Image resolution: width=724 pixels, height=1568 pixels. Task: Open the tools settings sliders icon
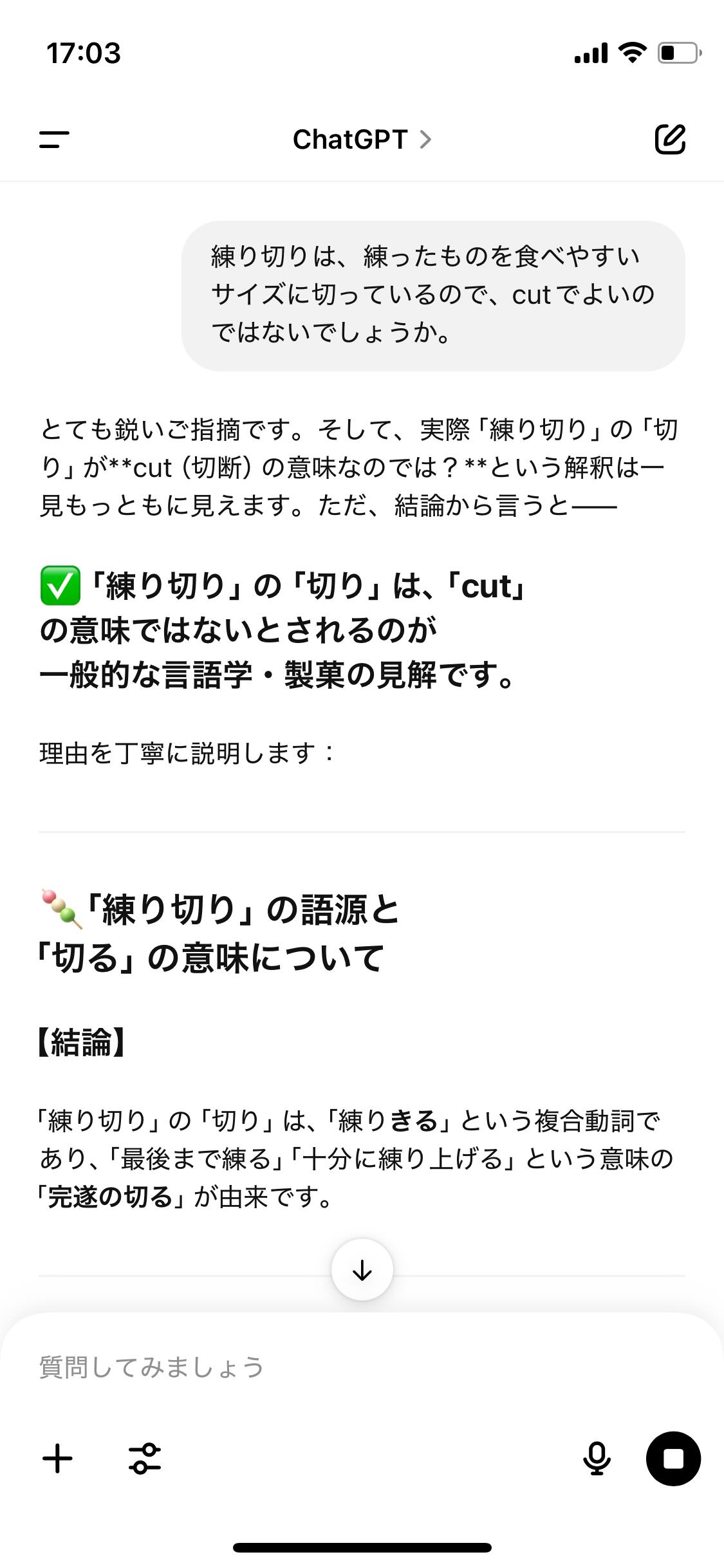coord(145,1459)
